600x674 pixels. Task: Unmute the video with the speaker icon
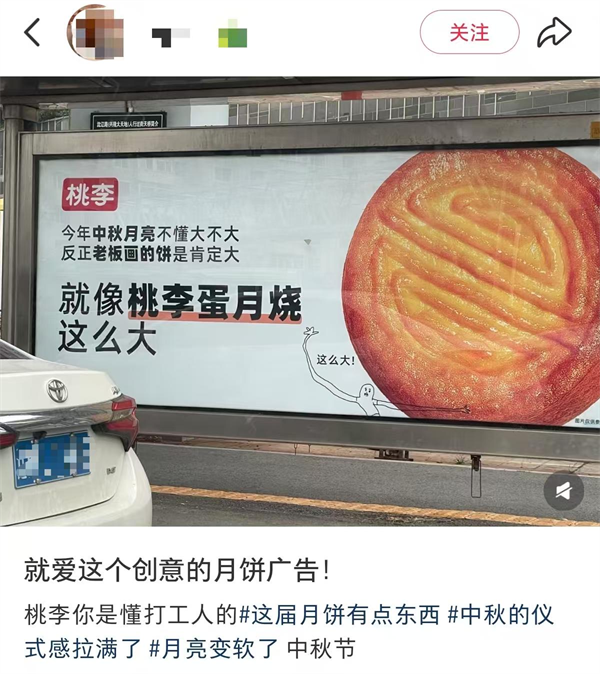point(563,491)
